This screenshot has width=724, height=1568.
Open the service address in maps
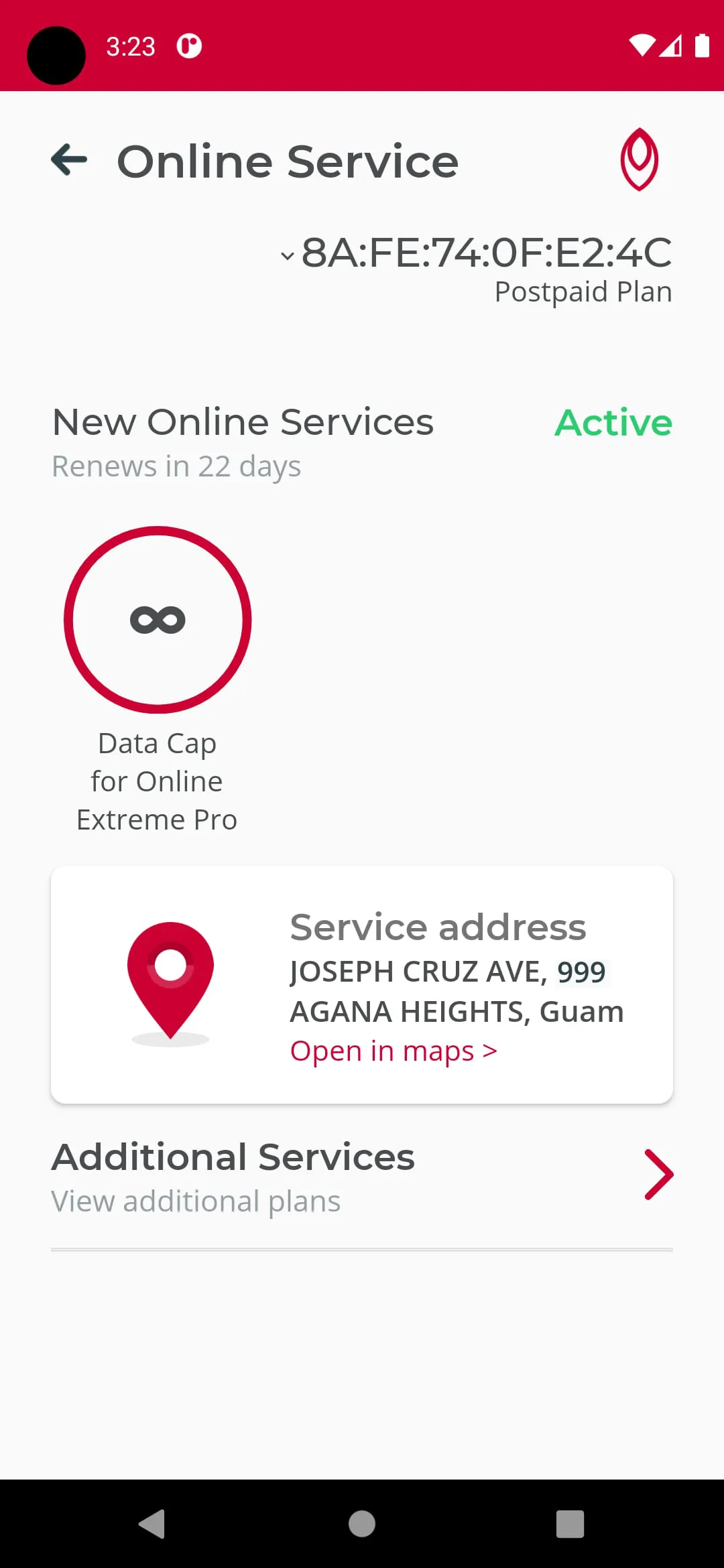pyautogui.click(x=394, y=1050)
